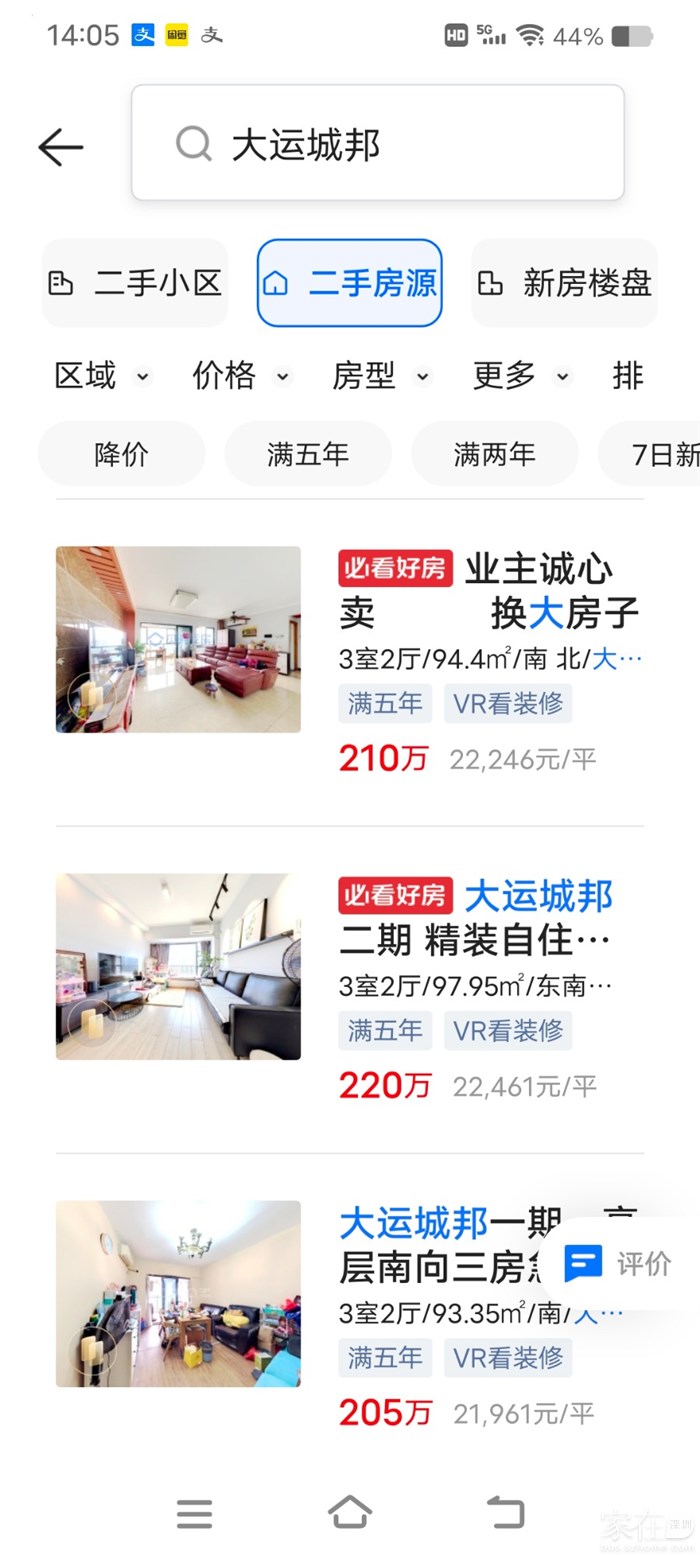Open the 210万 业主诚心卖 listing
700x1555 pixels.
pyautogui.click(x=350, y=660)
